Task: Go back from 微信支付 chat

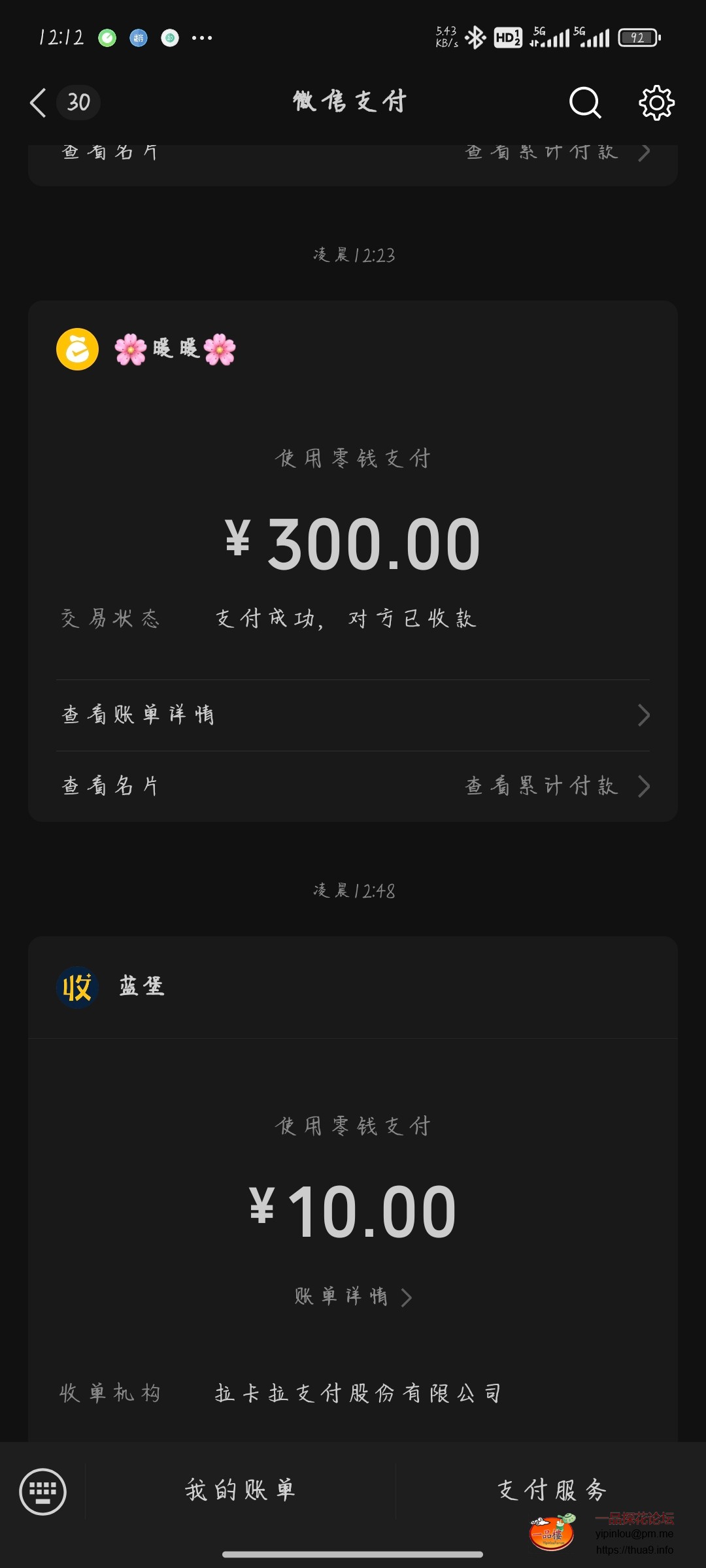Action: click(x=39, y=103)
